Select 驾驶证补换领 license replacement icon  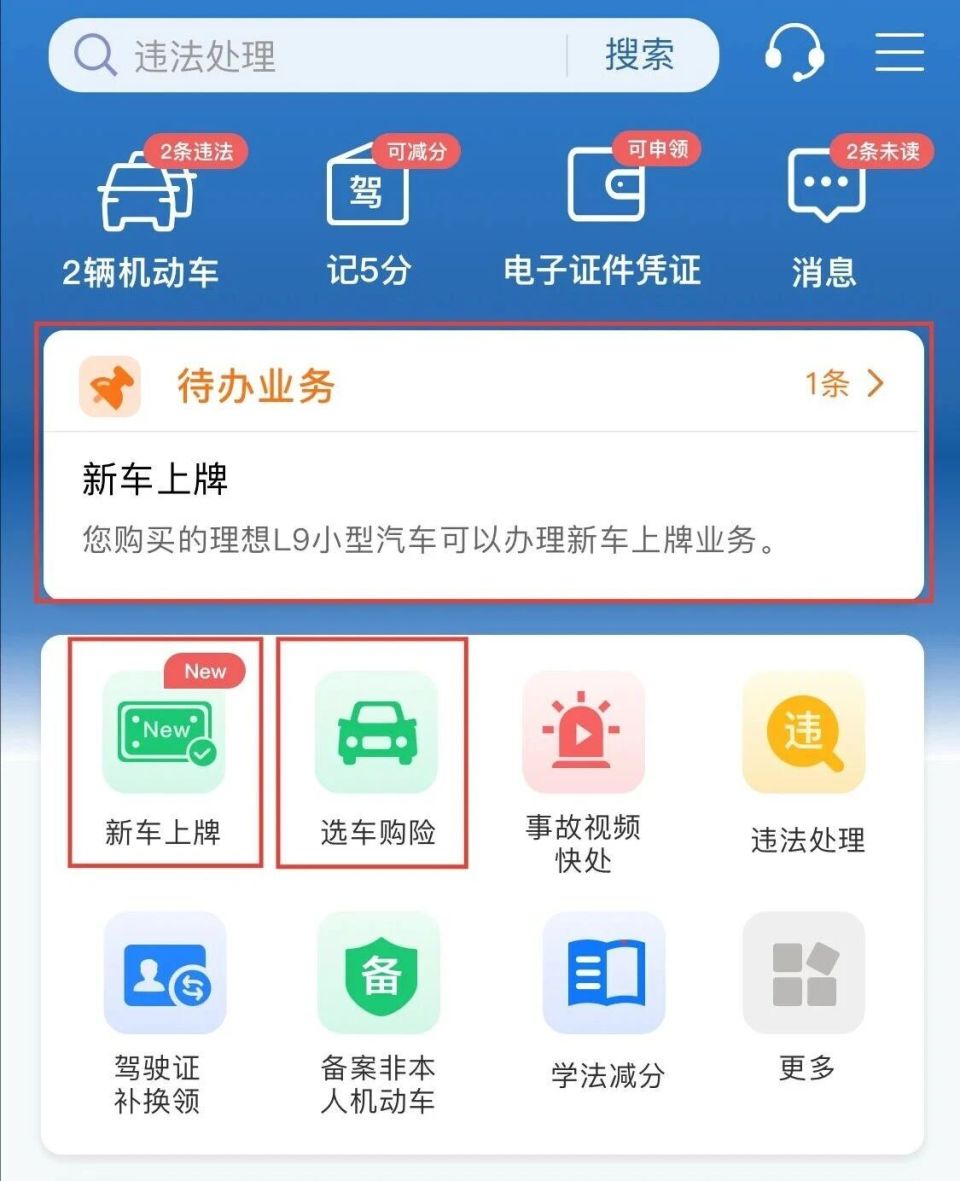tap(165, 972)
